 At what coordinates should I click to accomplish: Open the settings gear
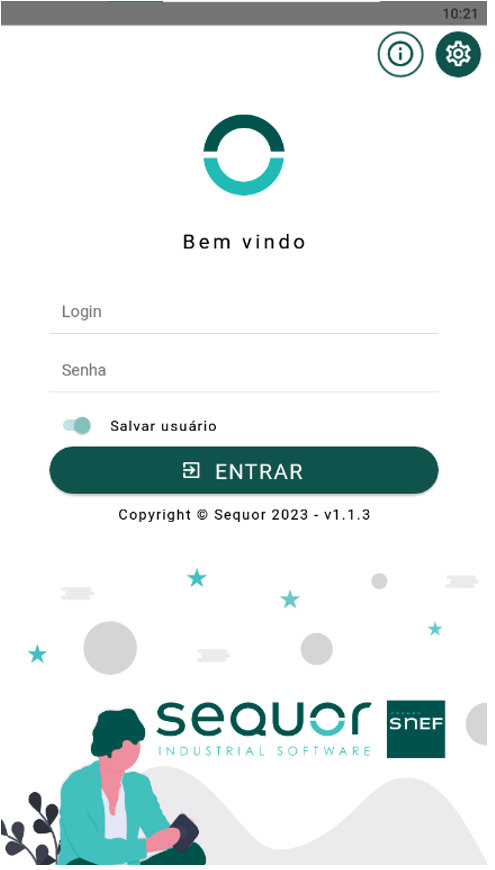pyautogui.click(x=458, y=54)
